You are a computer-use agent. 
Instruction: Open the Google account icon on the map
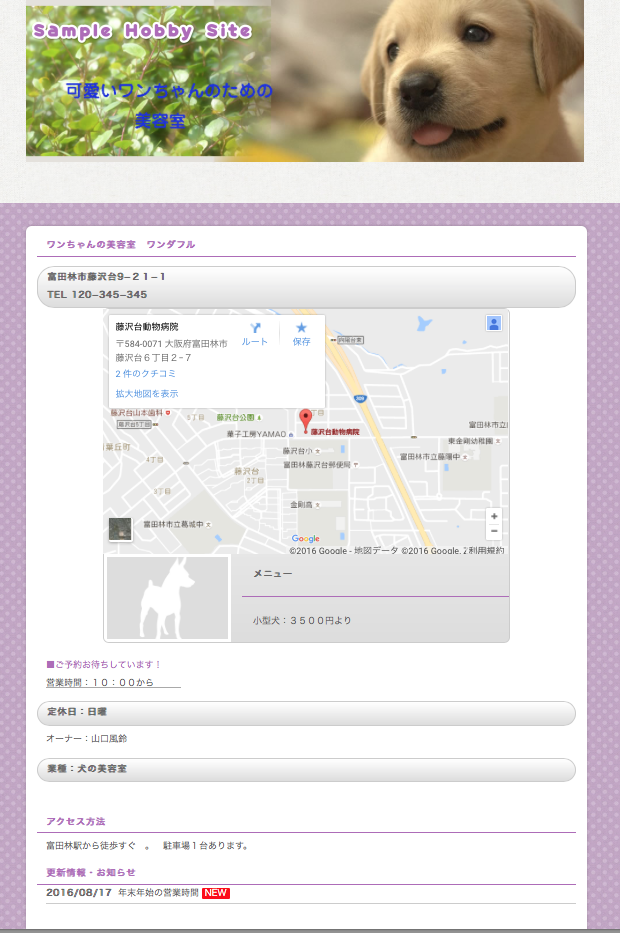[493, 323]
